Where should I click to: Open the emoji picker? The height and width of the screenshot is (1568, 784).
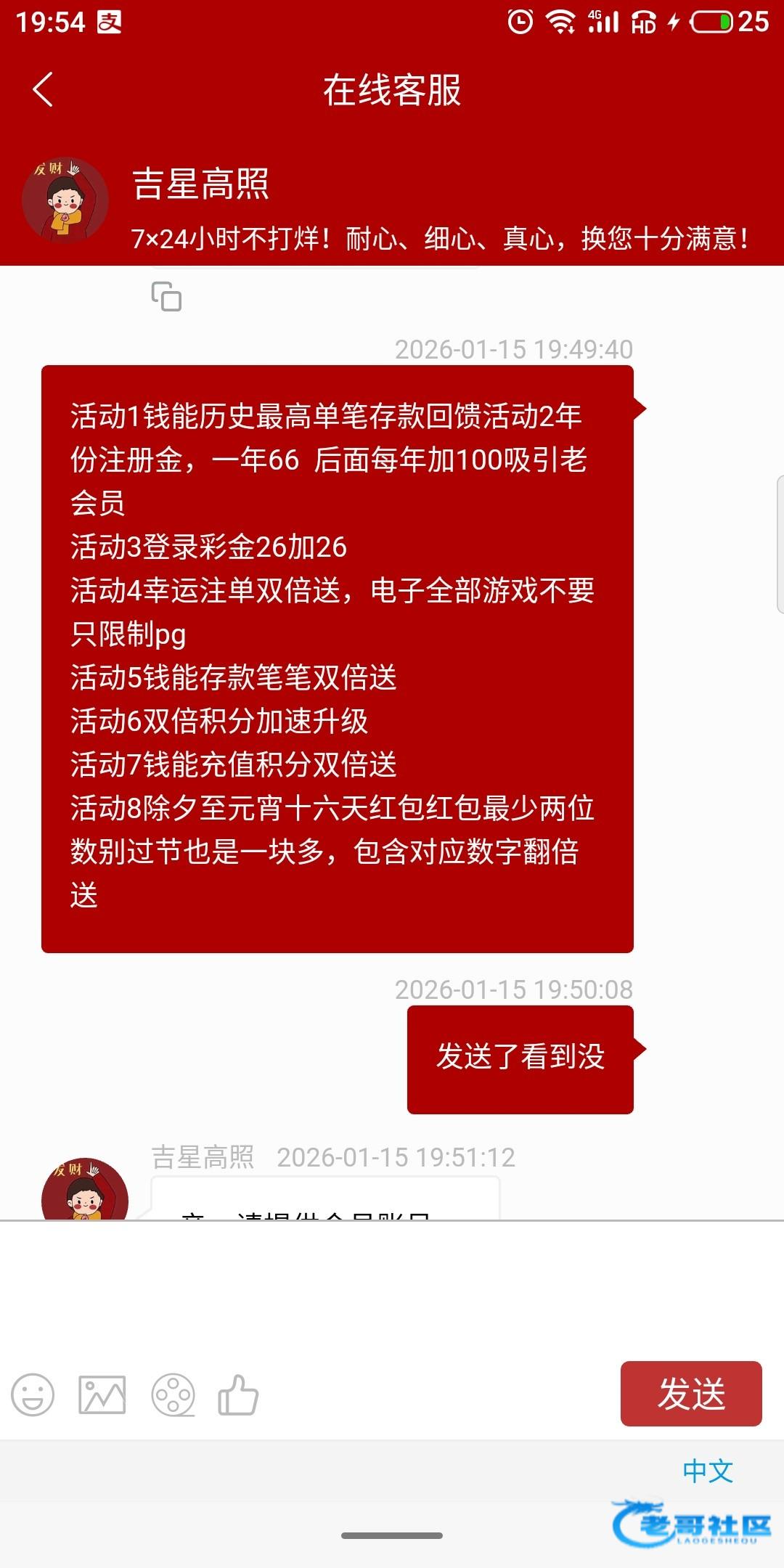[x=33, y=1395]
